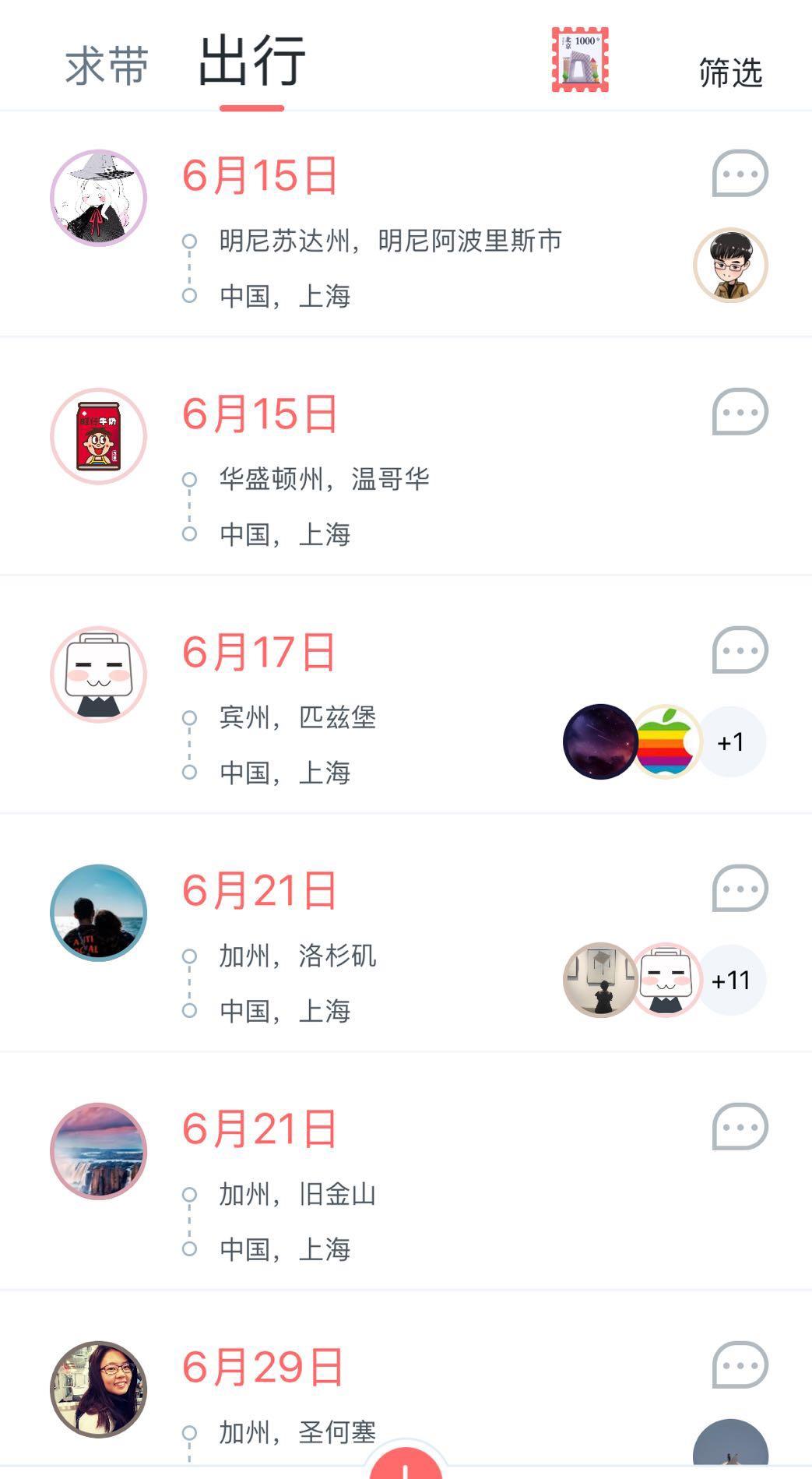Image resolution: width=812 pixels, height=1479 pixels.
Task: Add a new trip with the red button
Action: click(405, 1466)
